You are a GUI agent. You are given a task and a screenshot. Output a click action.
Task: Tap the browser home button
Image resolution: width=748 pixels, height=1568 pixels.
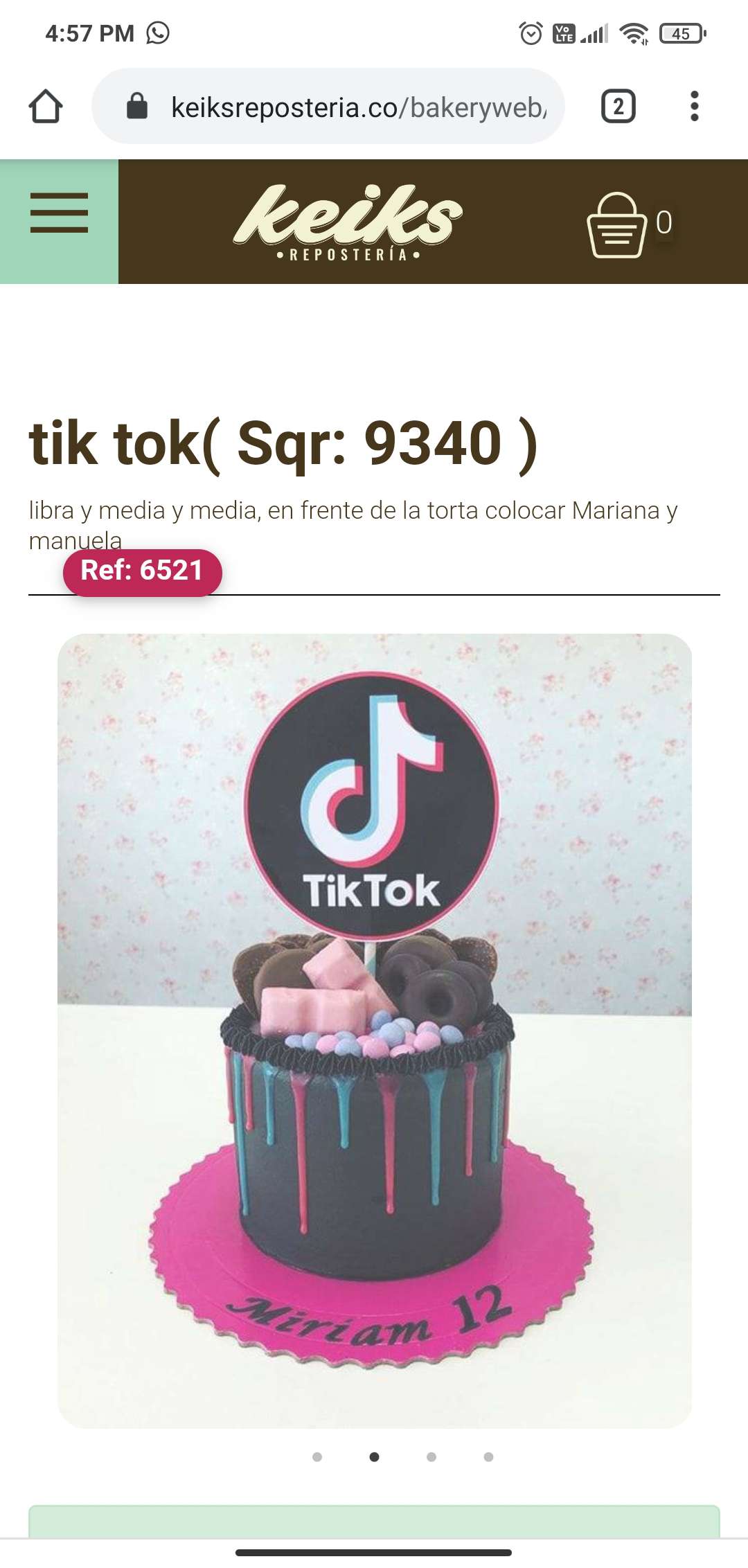(46, 107)
